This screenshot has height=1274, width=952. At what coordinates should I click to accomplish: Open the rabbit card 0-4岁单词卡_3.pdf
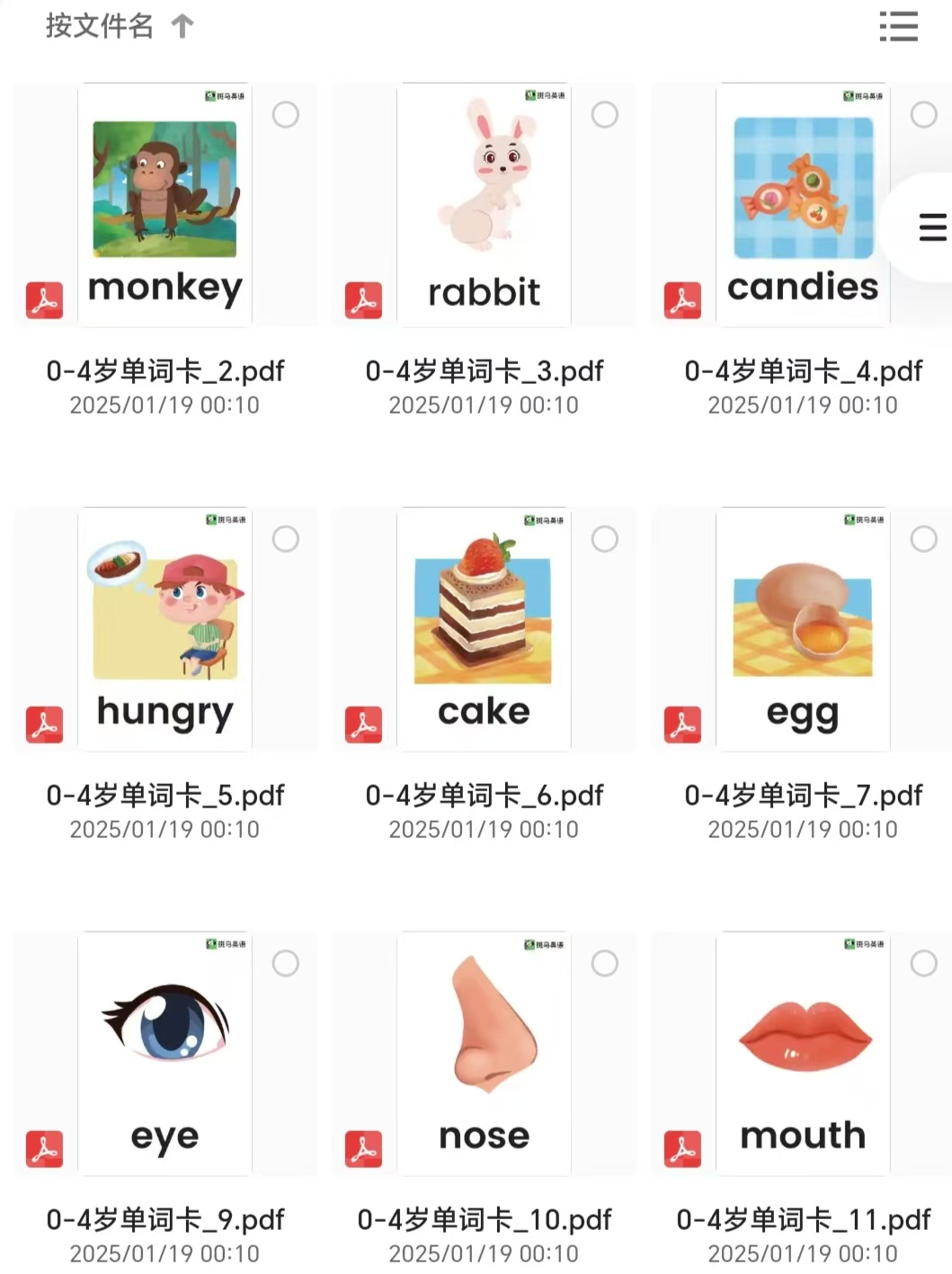pos(484,205)
